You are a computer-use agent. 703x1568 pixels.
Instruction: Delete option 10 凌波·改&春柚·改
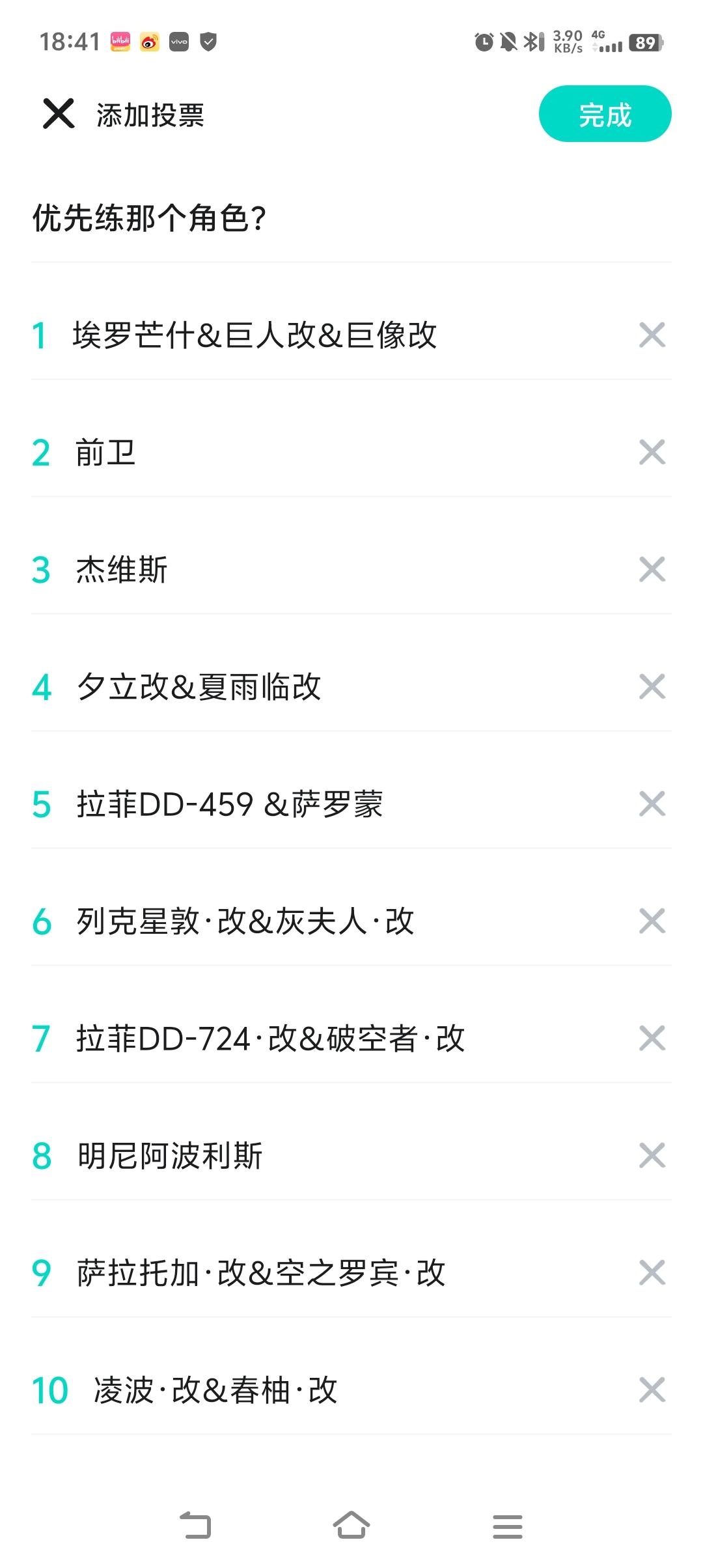click(652, 1390)
